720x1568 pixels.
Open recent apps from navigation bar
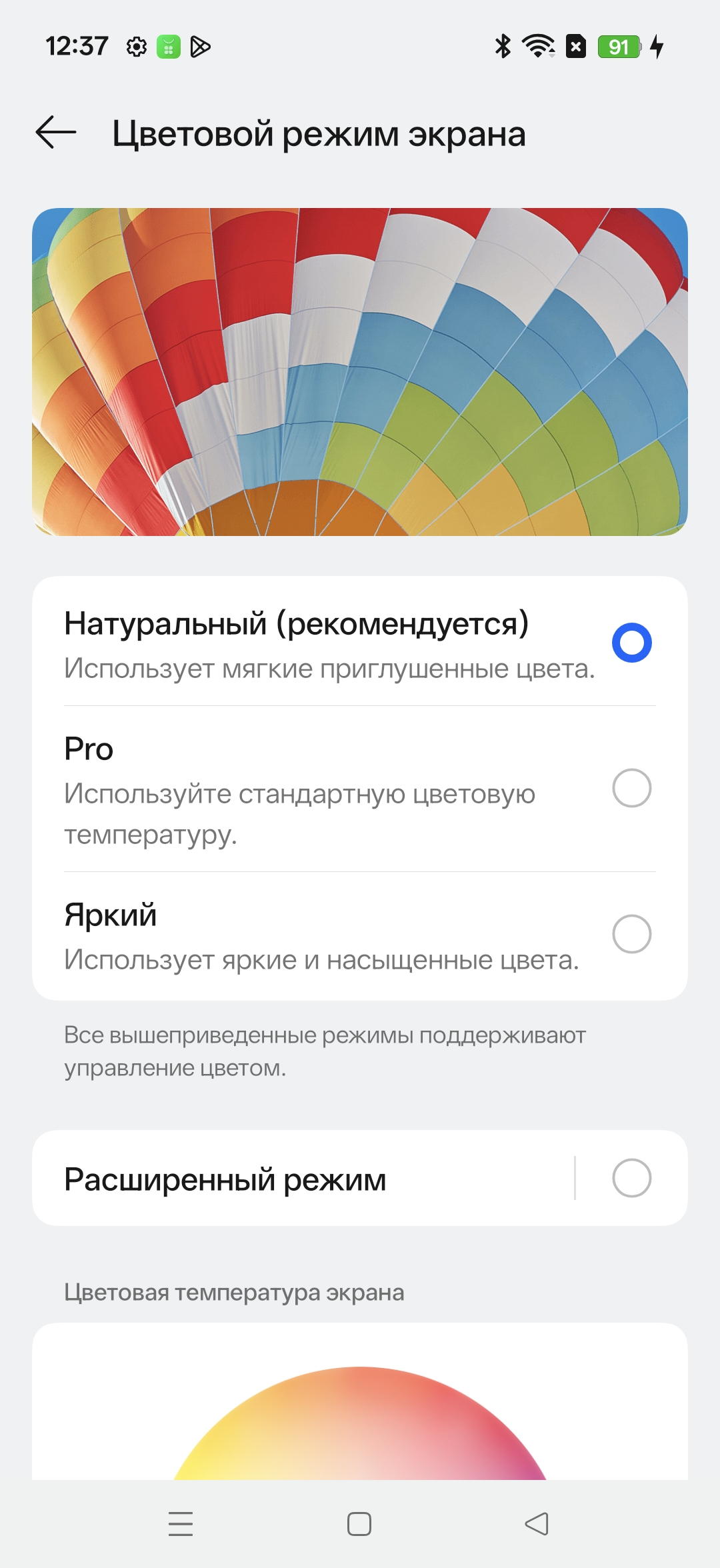180,1524
